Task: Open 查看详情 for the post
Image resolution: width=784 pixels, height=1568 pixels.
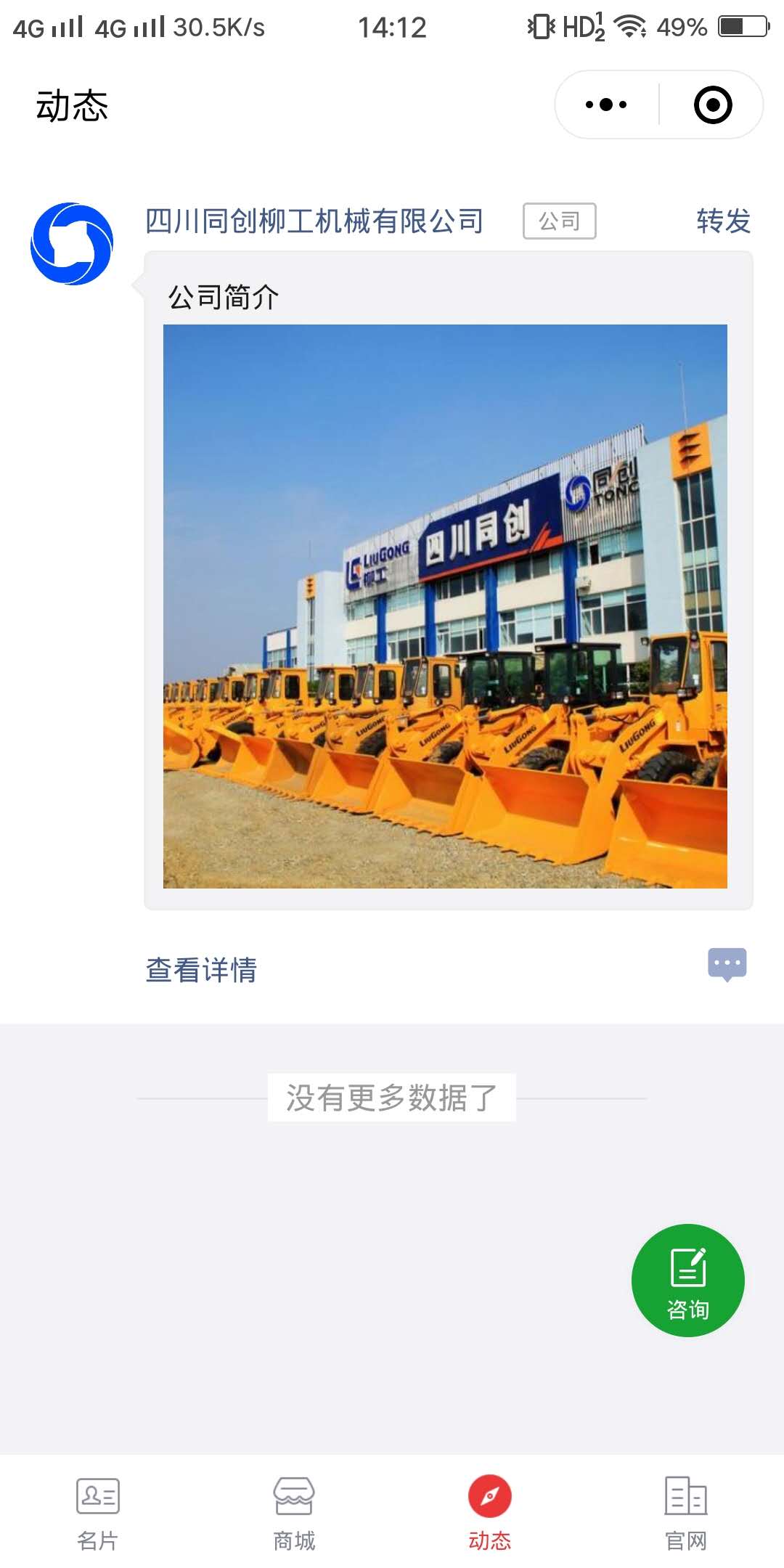Action: (x=201, y=970)
